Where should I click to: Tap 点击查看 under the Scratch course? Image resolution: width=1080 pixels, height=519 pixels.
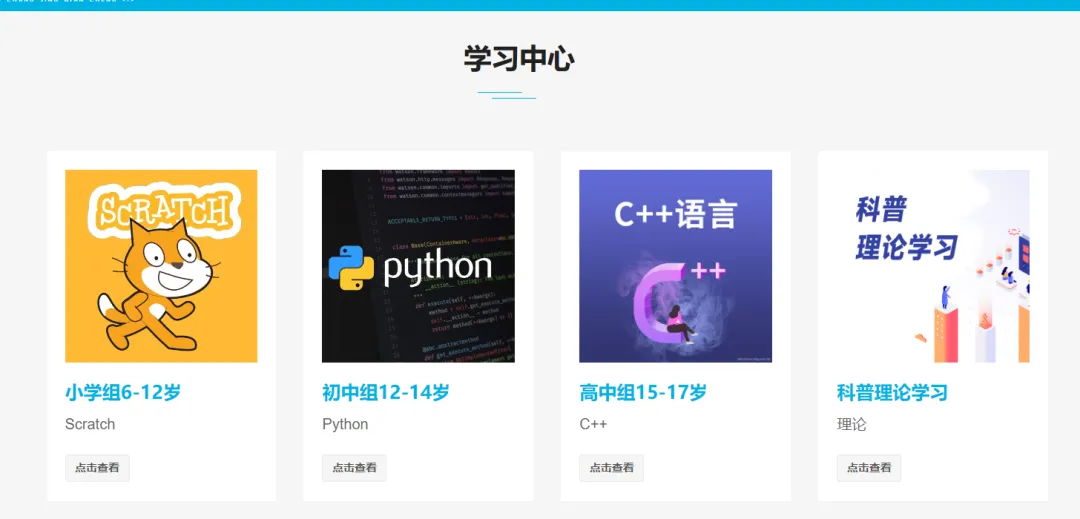(x=97, y=468)
